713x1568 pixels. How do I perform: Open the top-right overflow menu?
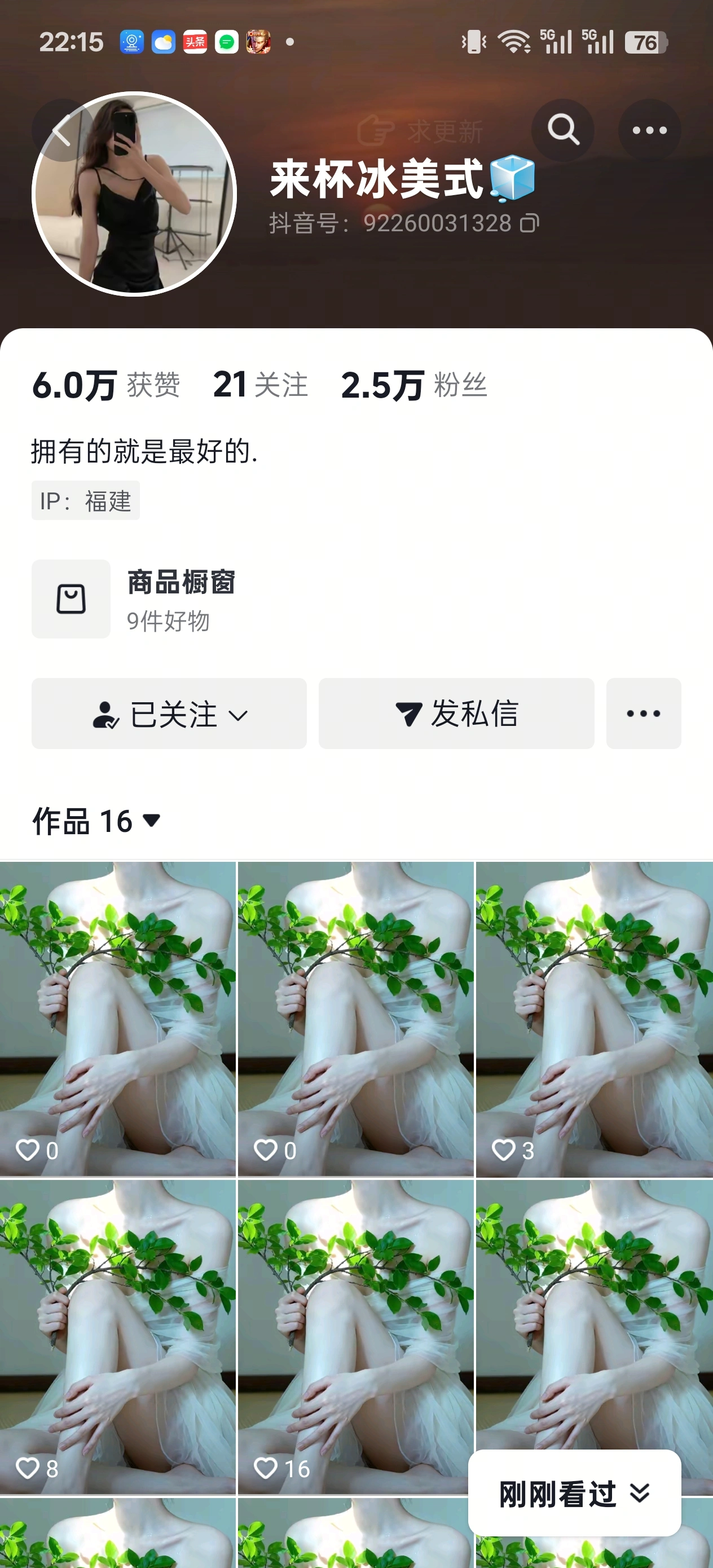[649, 130]
